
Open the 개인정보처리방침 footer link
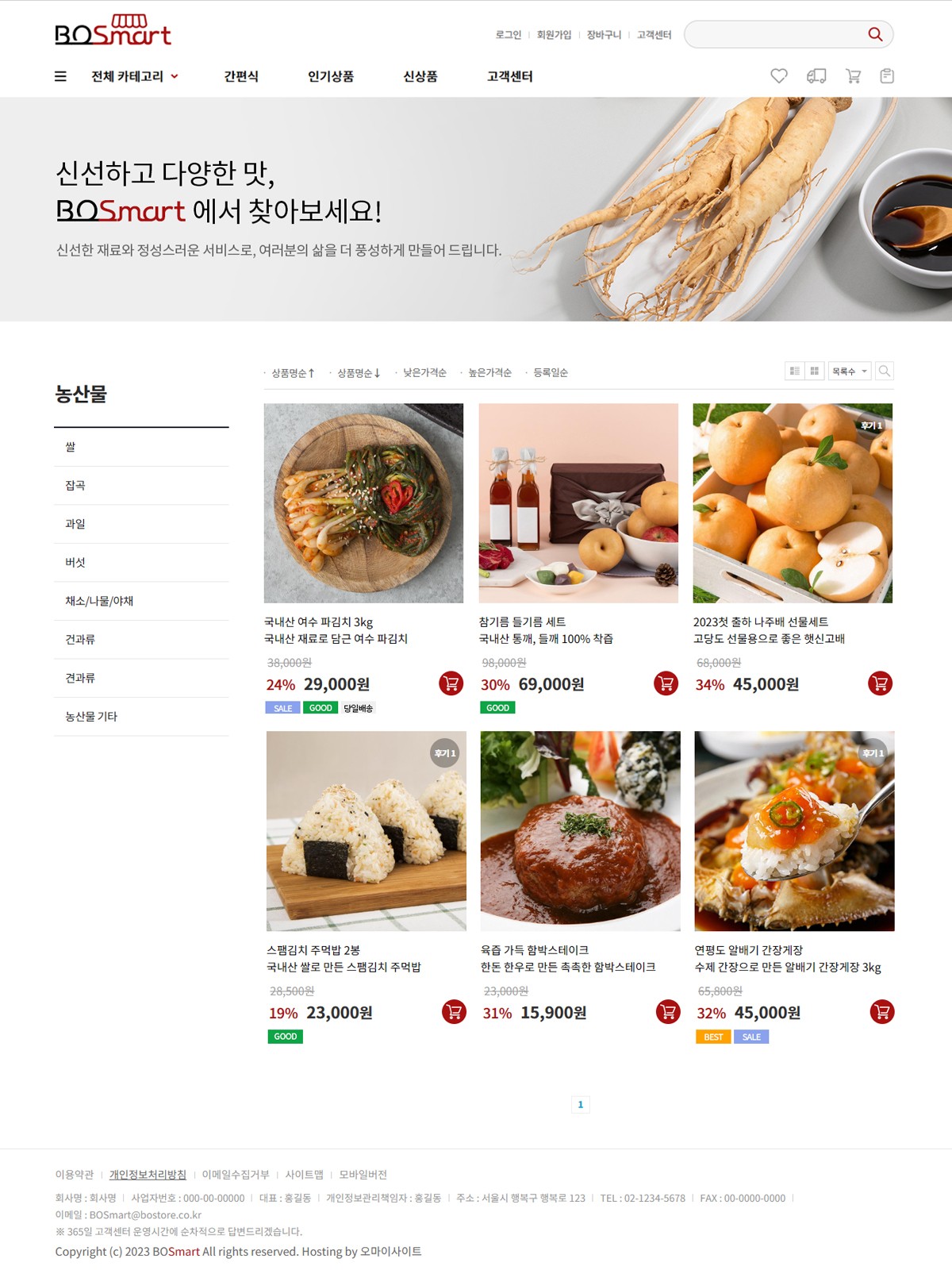[x=148, y=1174]
